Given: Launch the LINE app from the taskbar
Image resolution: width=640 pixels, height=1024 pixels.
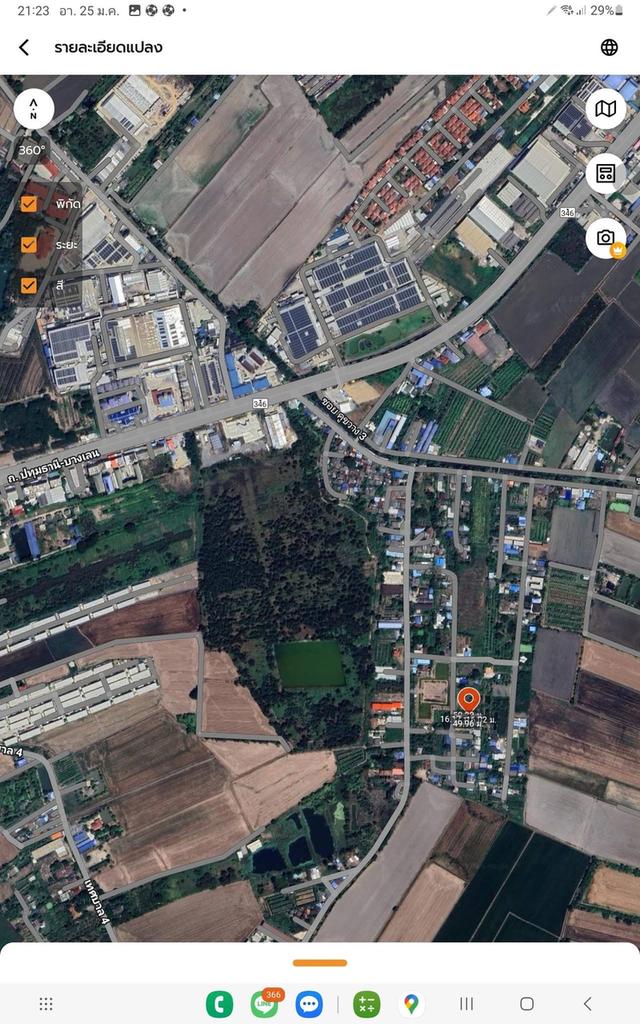Looking at the screenshot, I should coord(264,1004).
